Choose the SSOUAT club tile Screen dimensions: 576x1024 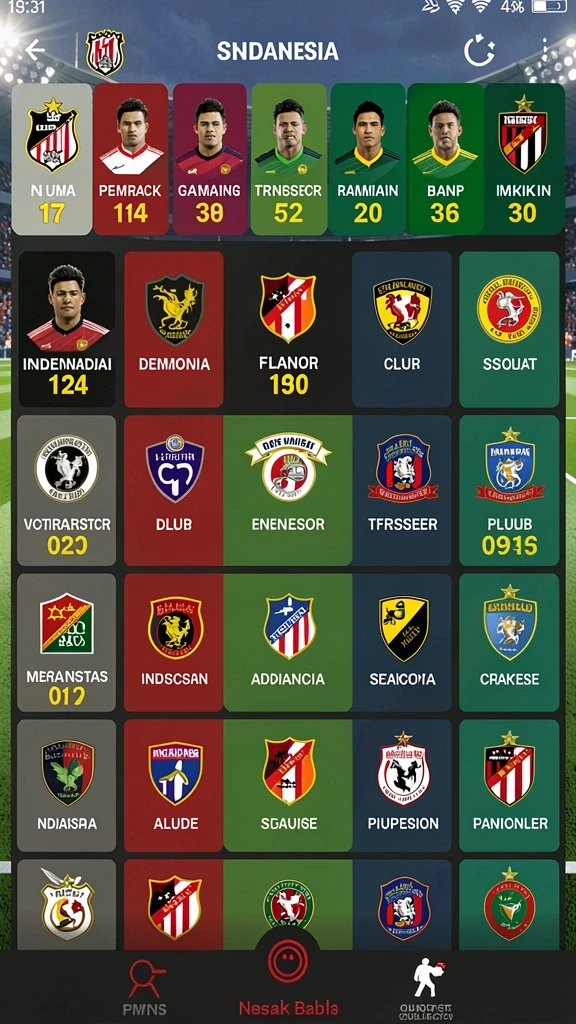tap(509, 329)
